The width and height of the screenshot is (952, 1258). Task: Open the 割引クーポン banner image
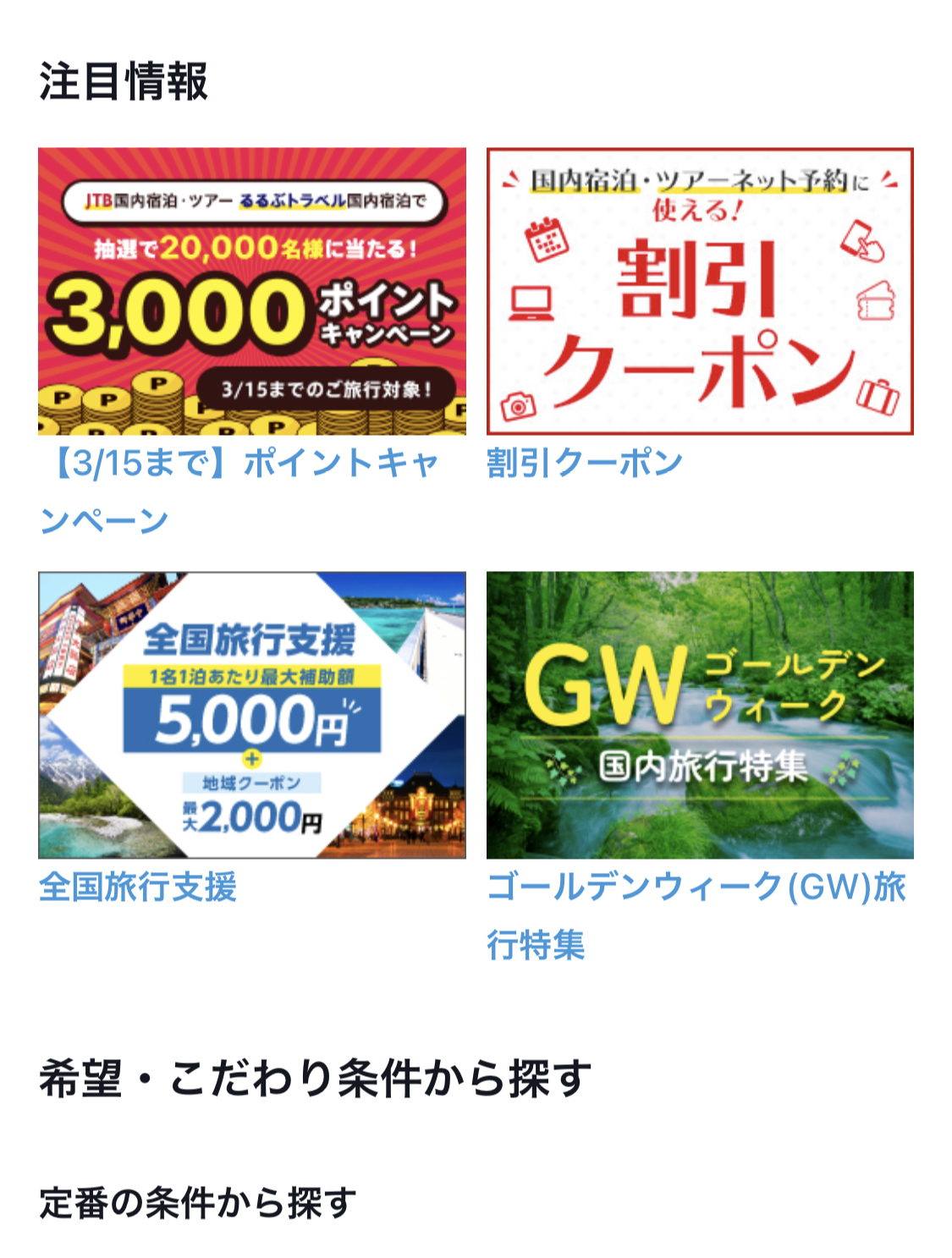click(699, 291)
